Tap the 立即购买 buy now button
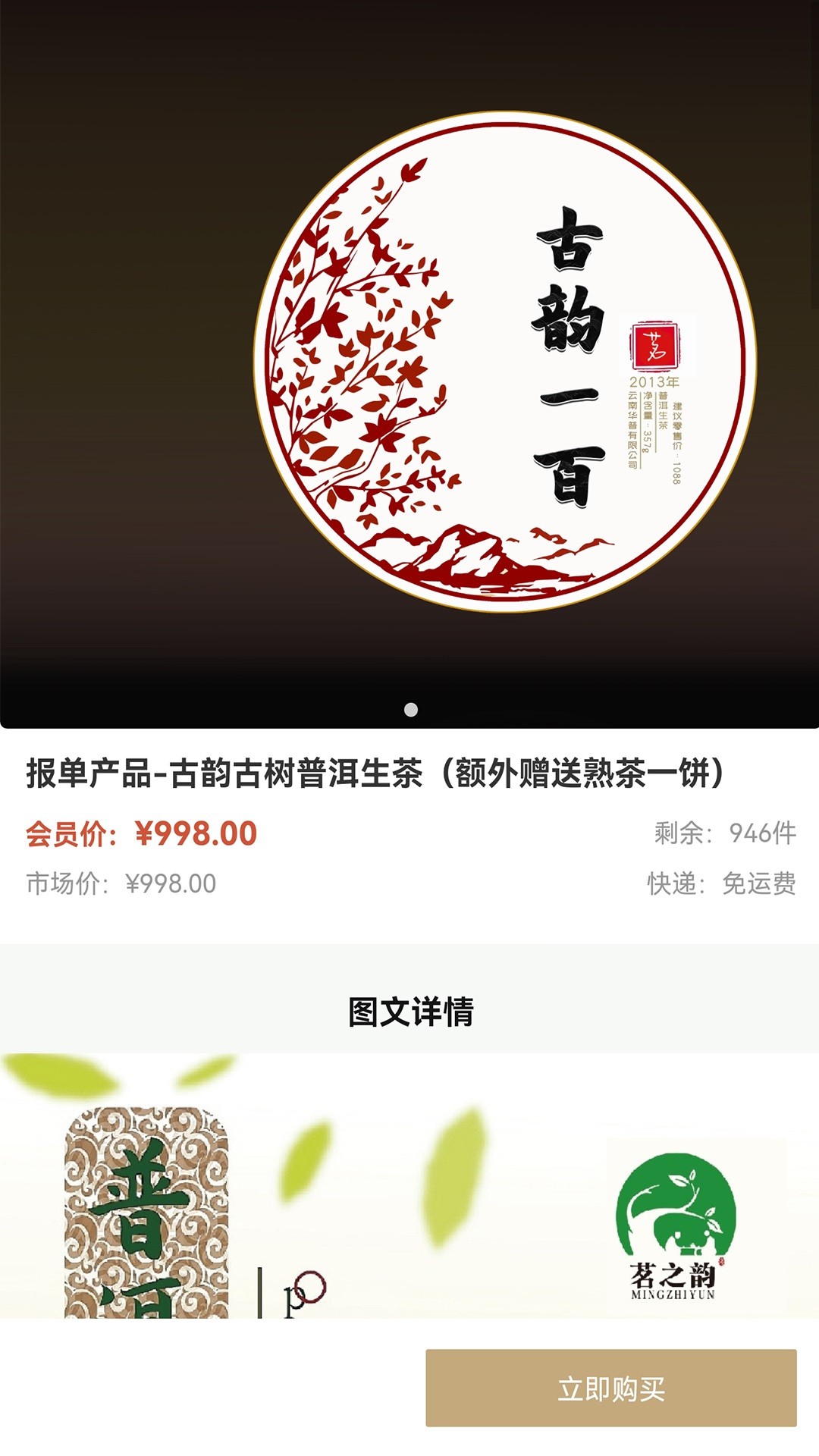 tap(611, 1388)
